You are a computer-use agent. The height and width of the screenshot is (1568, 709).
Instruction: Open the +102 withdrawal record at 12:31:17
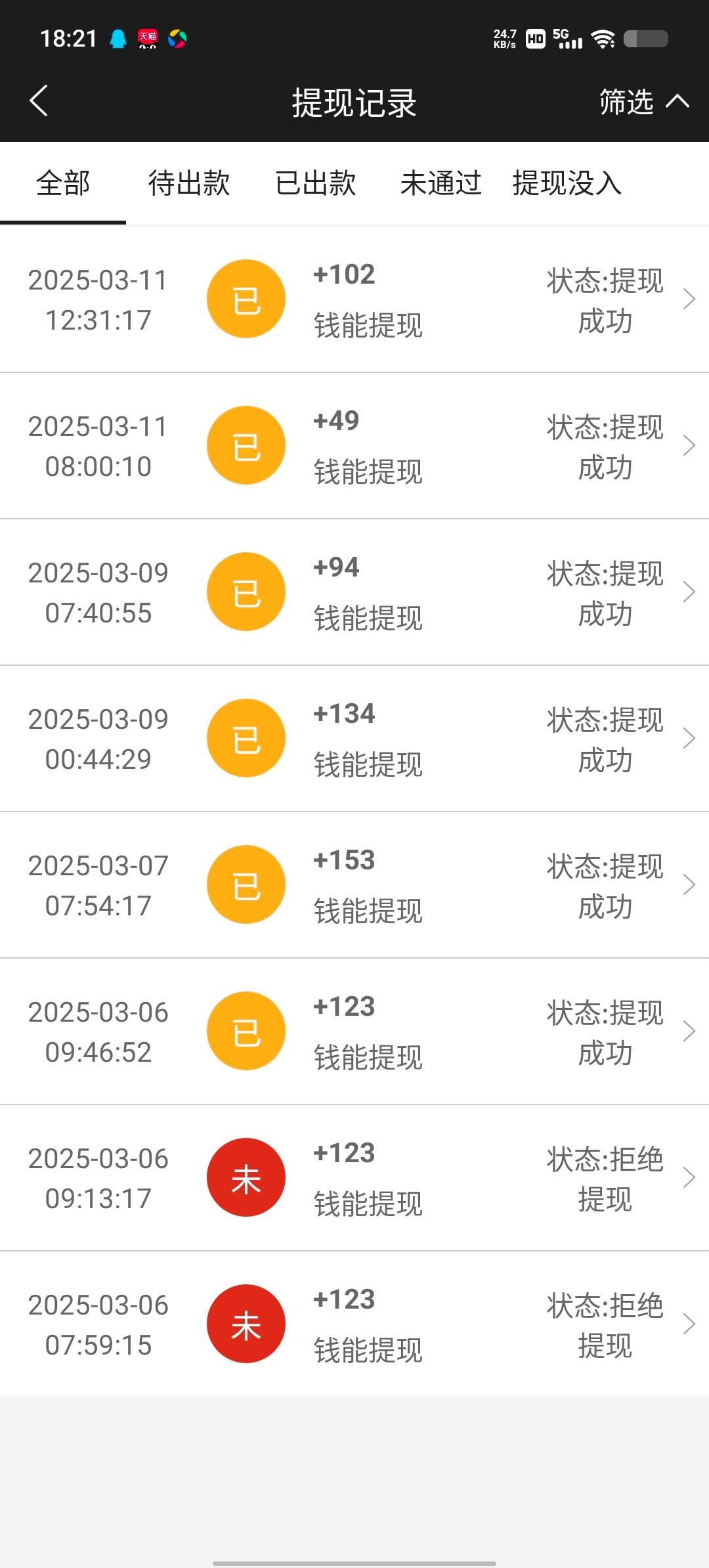(x=354, y=299)
